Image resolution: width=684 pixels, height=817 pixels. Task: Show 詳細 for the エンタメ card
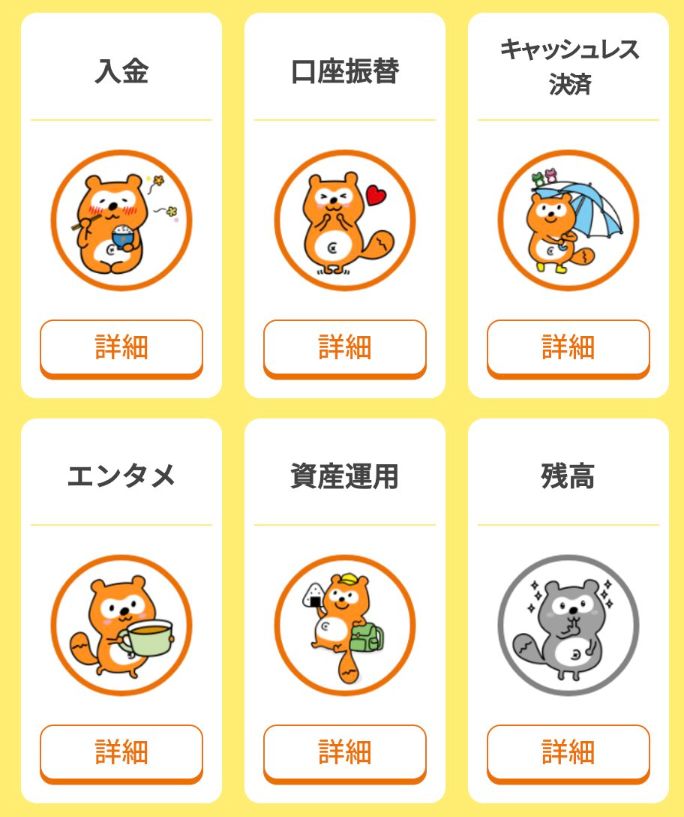point(121,752)
